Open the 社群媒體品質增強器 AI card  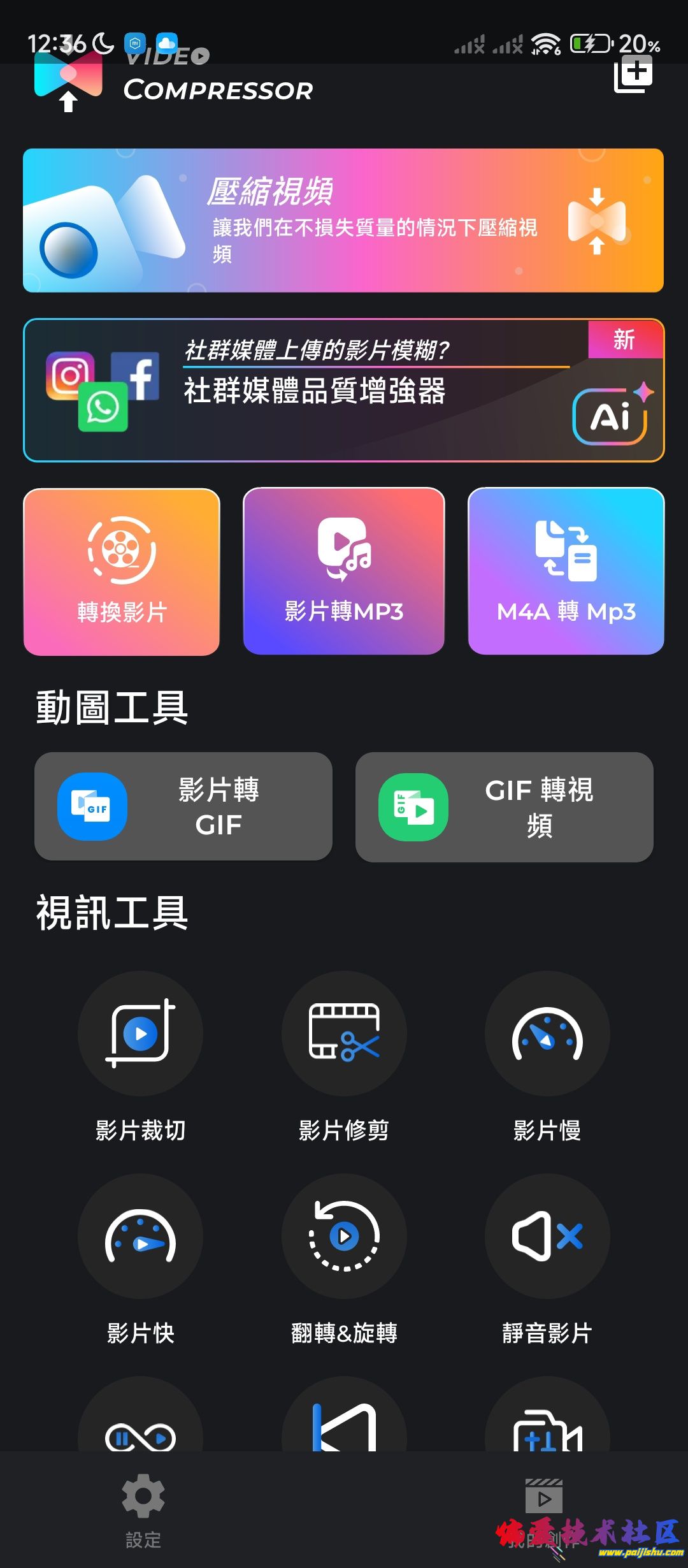pyautogui.click(x=343, y=390)
